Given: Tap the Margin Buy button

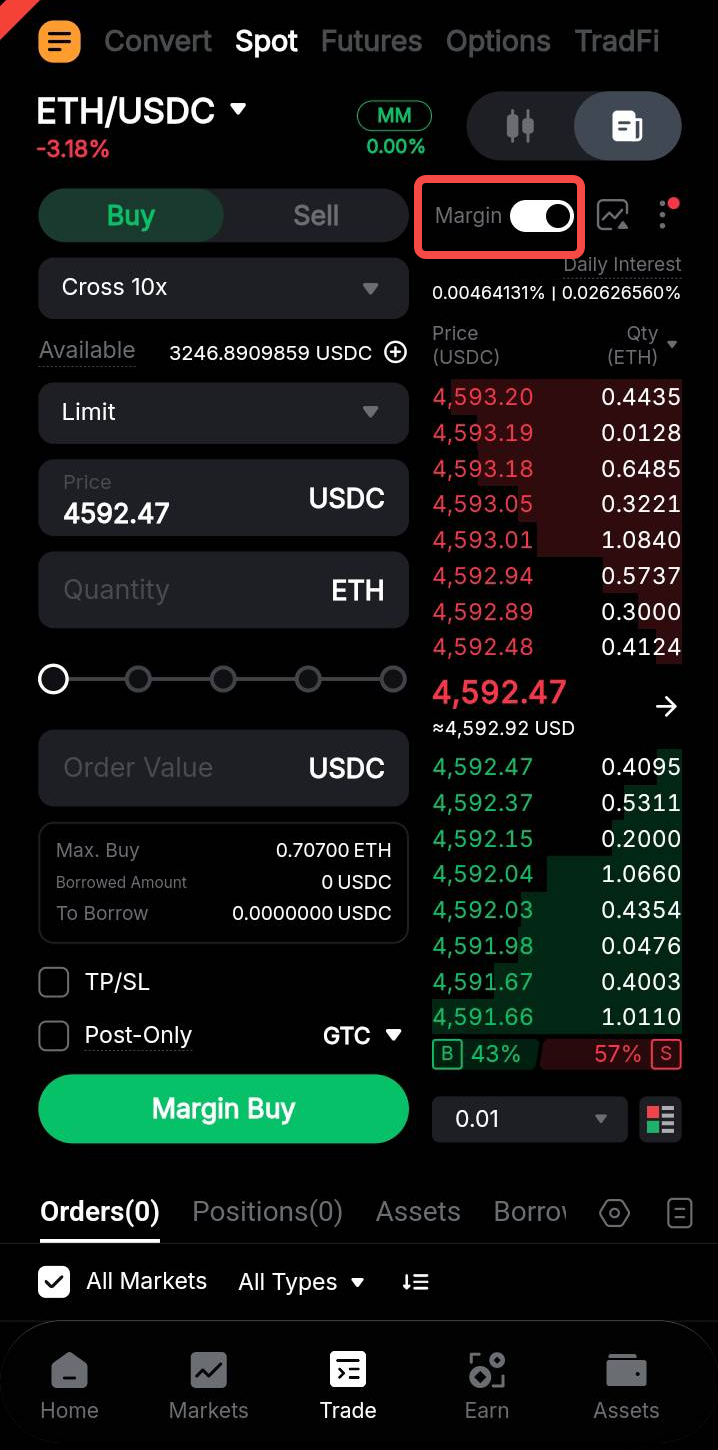Looking at the screenshot, I should pos(223,1108).
